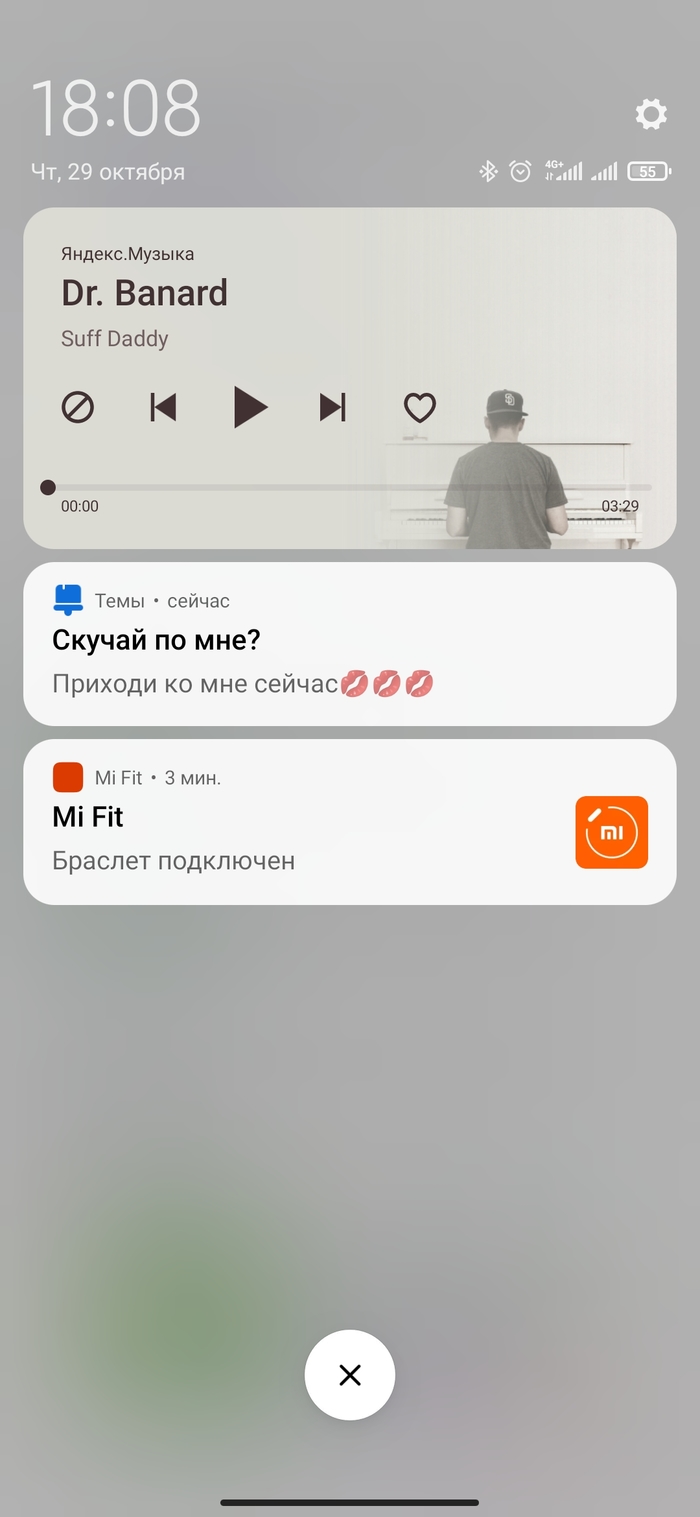This screenshot has height=1517, width=700.
Task: Tap the playback progress bar
Action: pos(350,487)
